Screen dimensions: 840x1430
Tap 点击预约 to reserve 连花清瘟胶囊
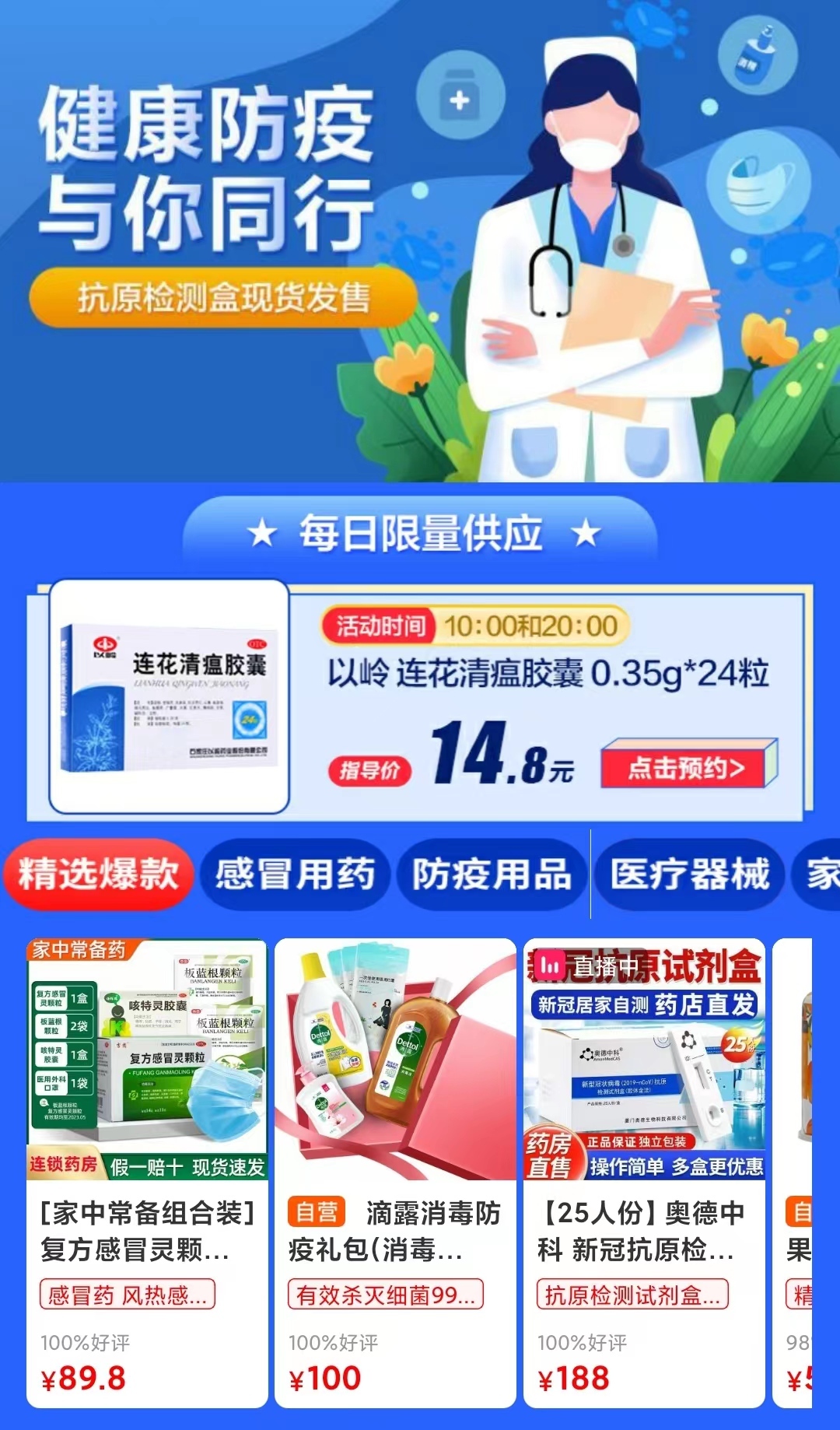coord(688,766)
